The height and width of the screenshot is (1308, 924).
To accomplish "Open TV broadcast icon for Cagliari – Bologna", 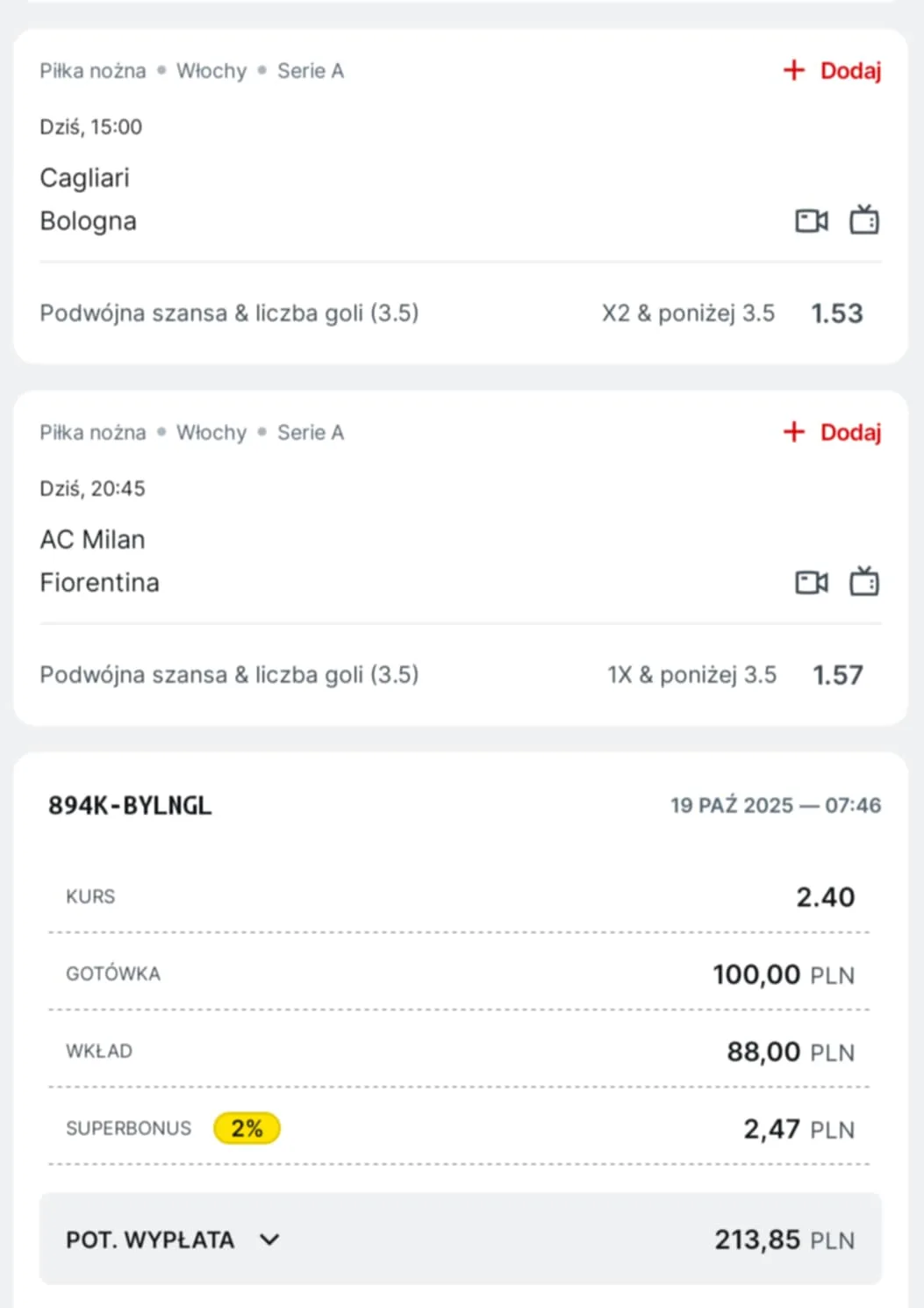I will [864, 219].
